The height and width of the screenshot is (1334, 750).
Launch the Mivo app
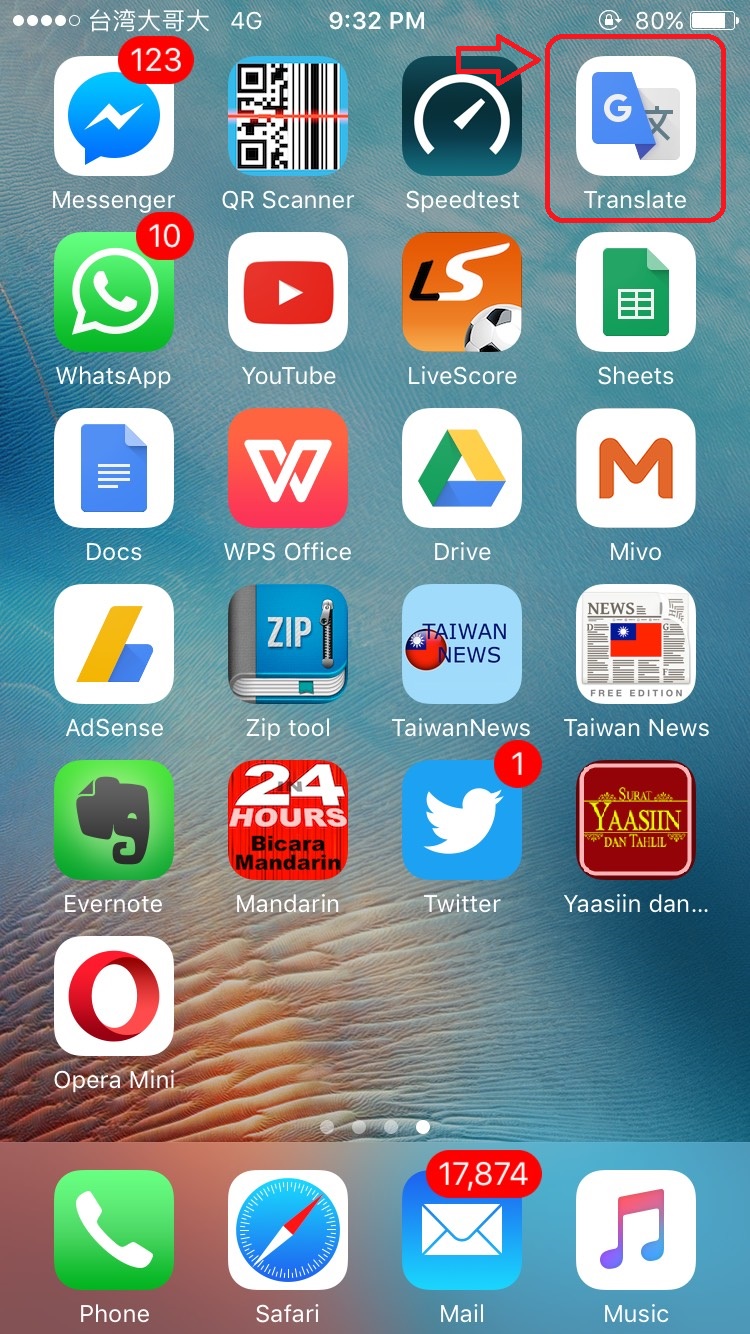tap(636, 468)
